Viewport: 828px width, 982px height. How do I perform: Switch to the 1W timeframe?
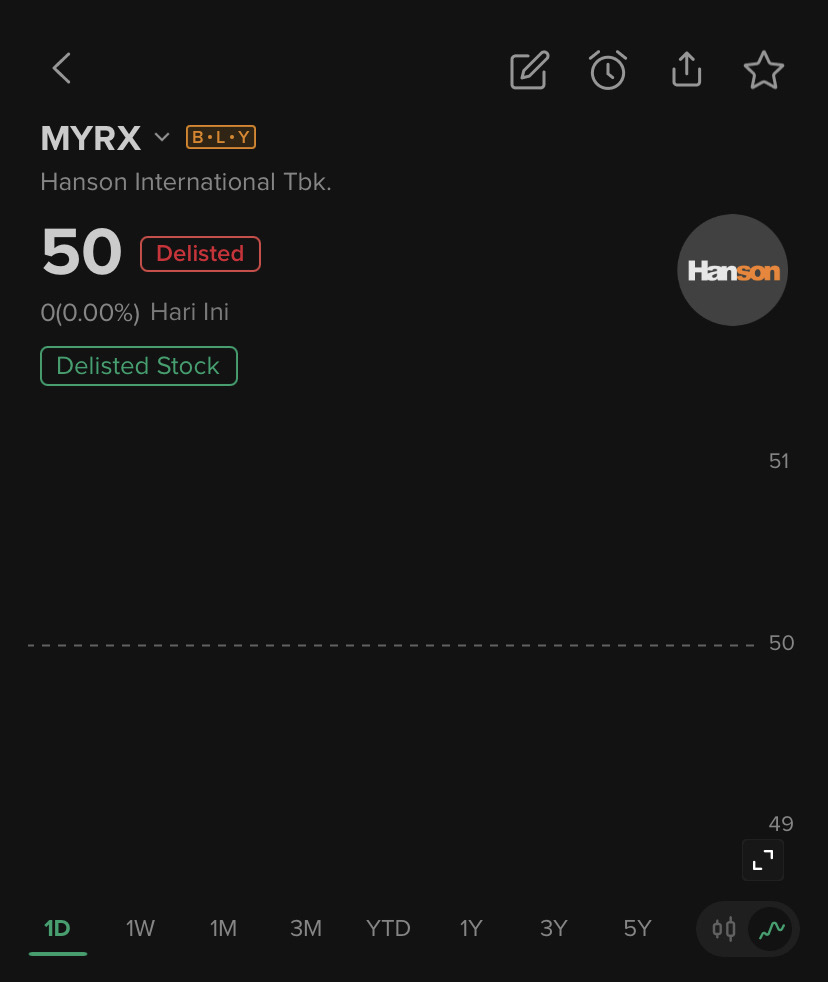click(x=140, y=928)
